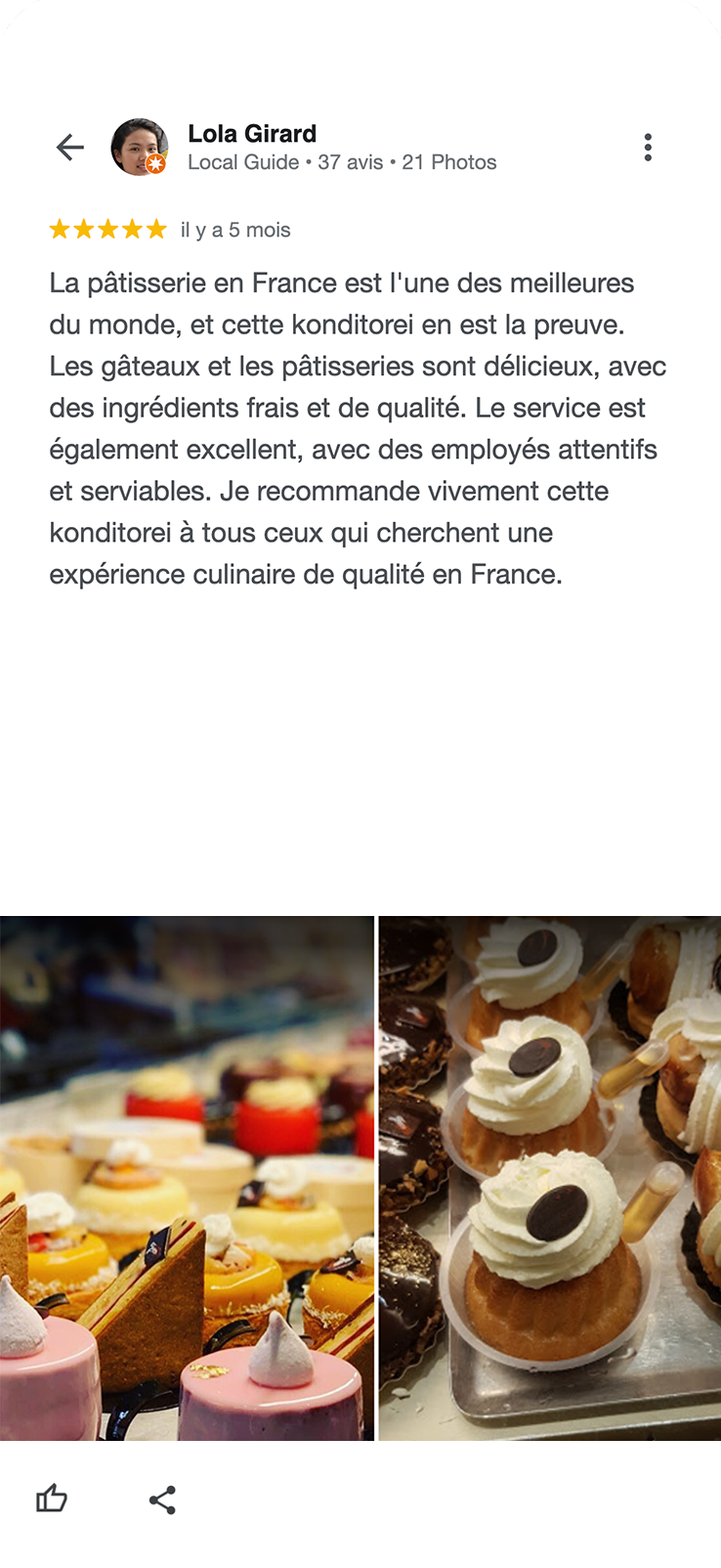
Task: Open Lola Girard's profile picture
Action: click(x=139, y=148)
